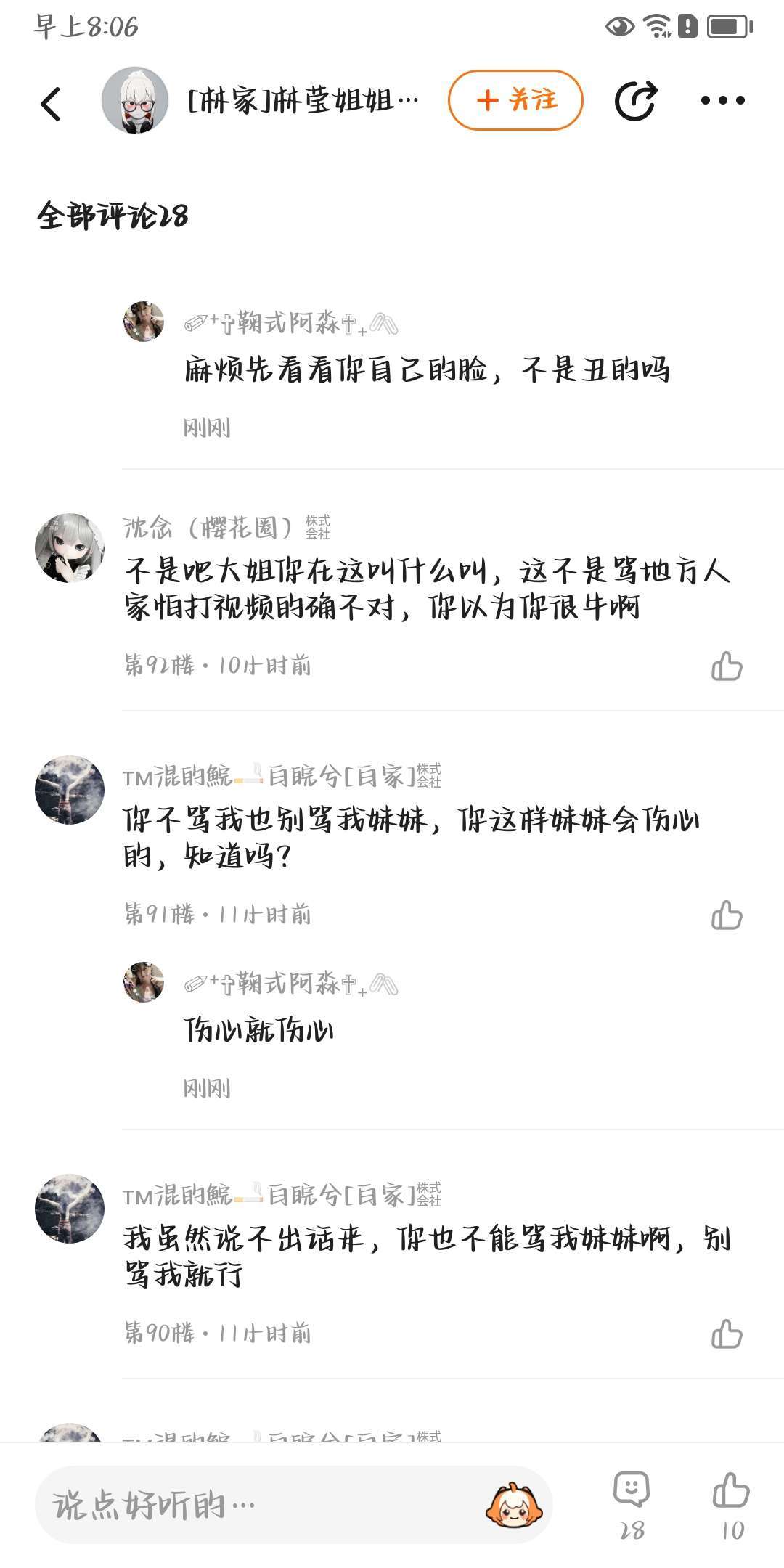This screenshot has width=784, height=1568.
Task: Open the emoji sticker picker
Action: click(514, 1505)
